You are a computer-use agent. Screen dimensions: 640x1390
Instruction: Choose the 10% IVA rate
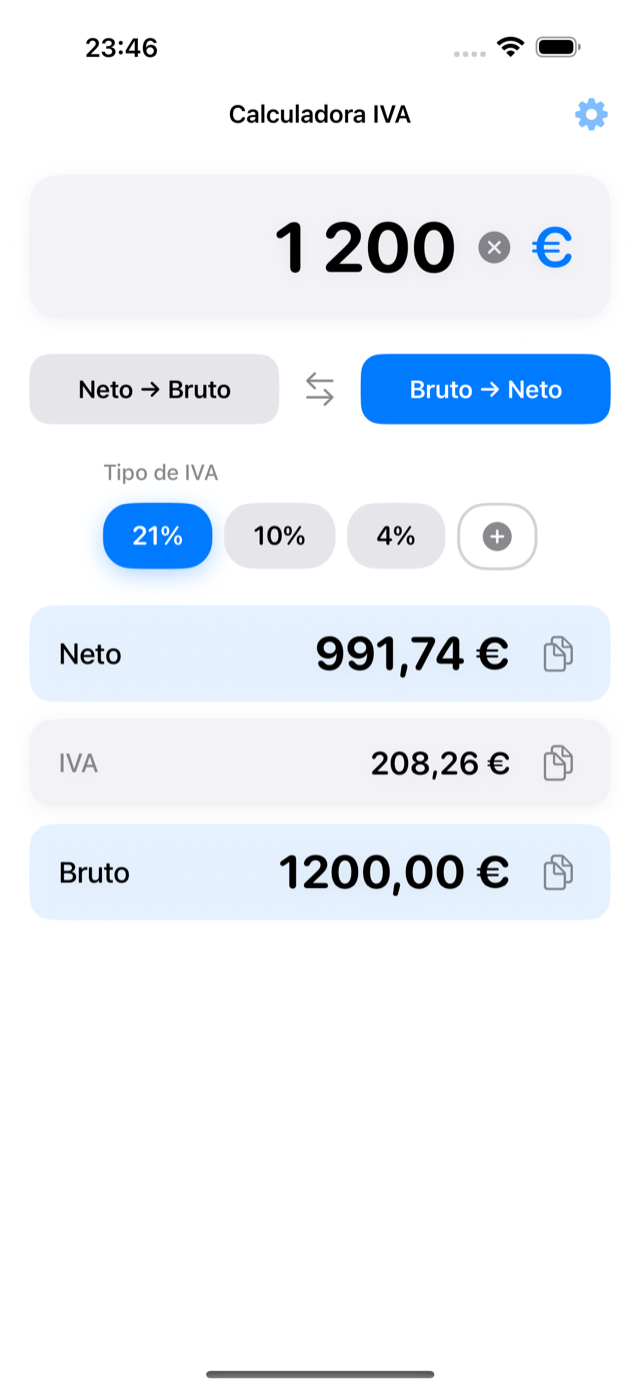pyautogui.click(x=279, y=536)
